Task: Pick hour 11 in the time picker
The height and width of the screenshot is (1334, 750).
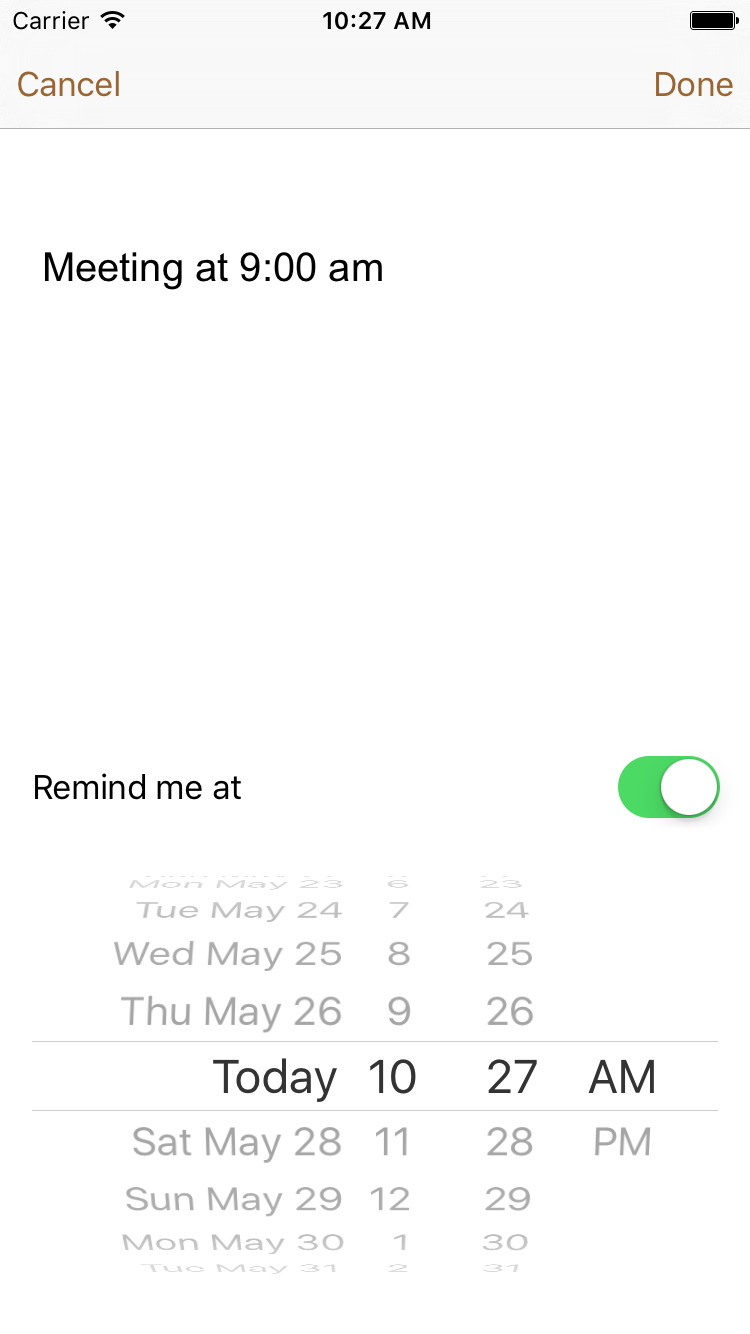Action: pyautogui.click(x=392, y=1142)
